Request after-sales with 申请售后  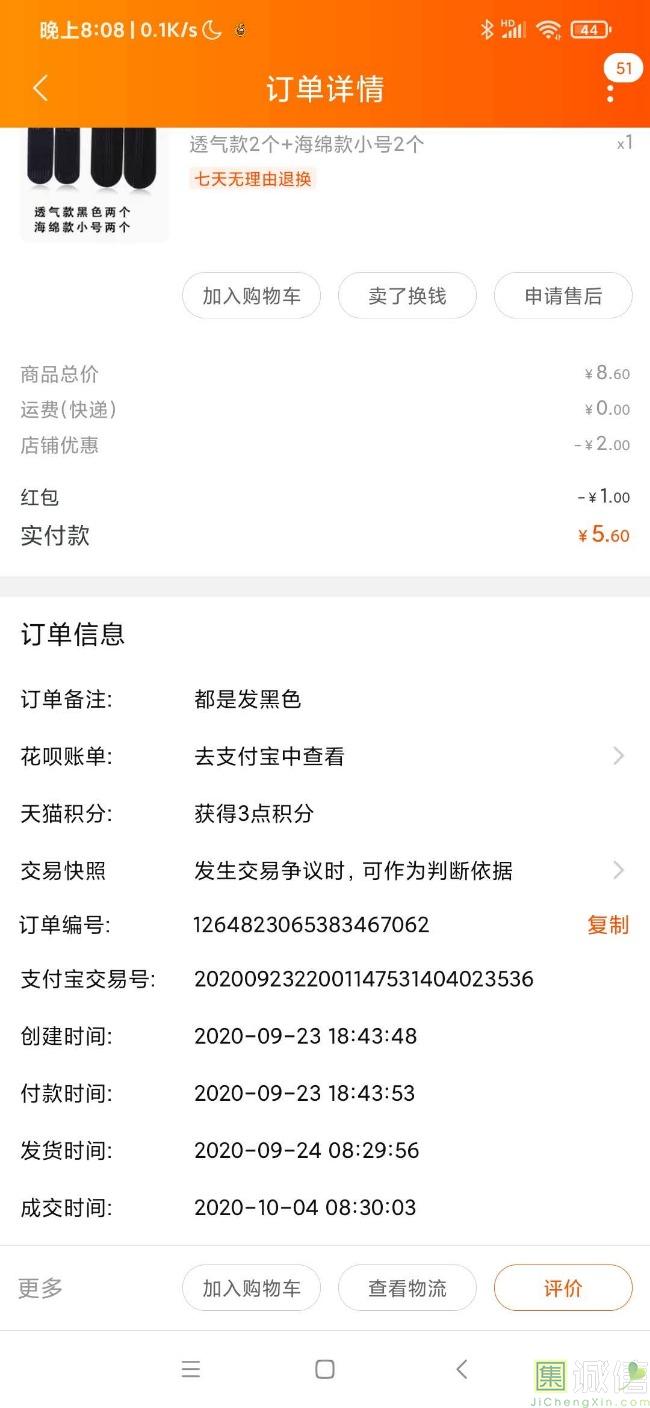click(563, 296)
